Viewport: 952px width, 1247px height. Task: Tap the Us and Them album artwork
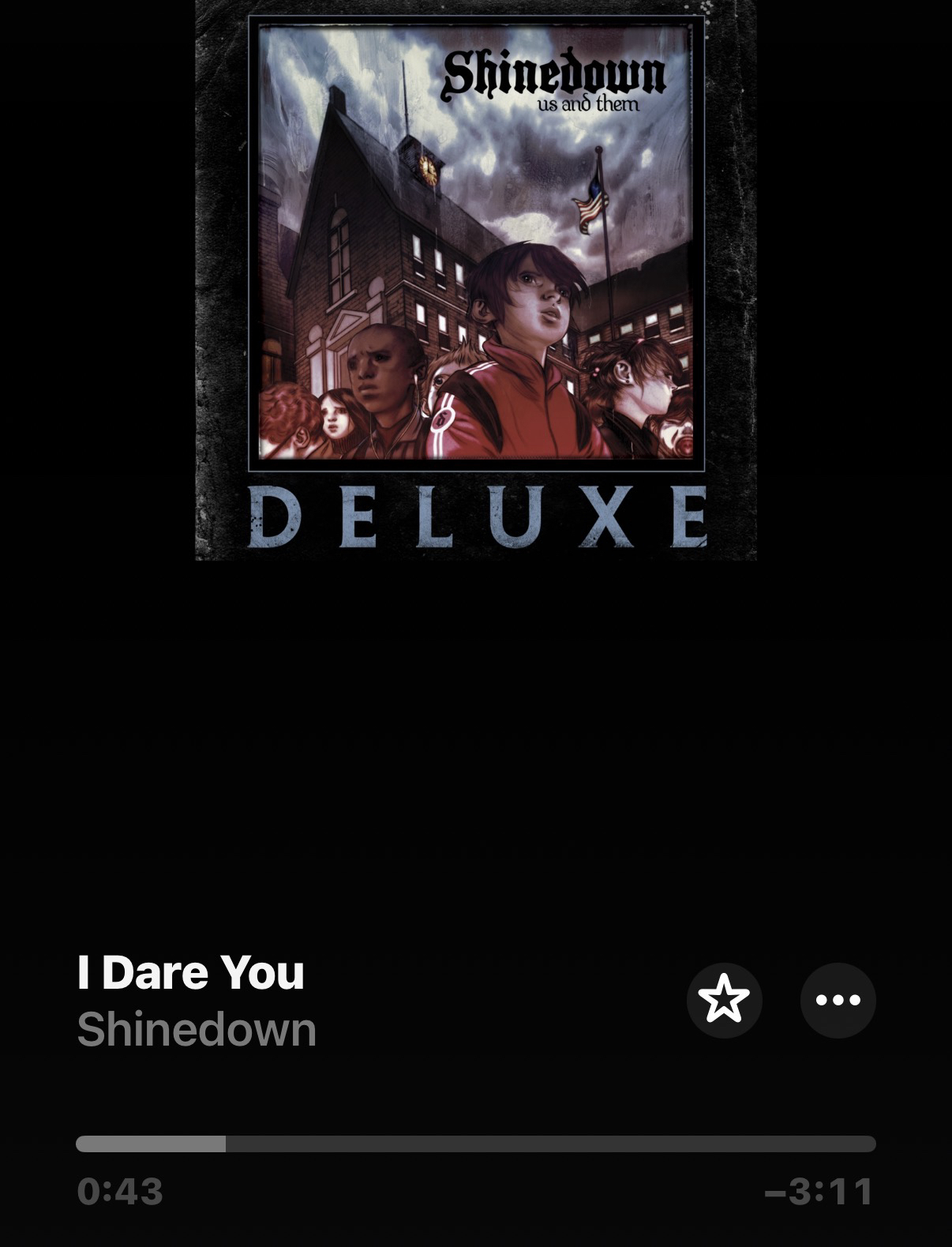tap(475, 280)
